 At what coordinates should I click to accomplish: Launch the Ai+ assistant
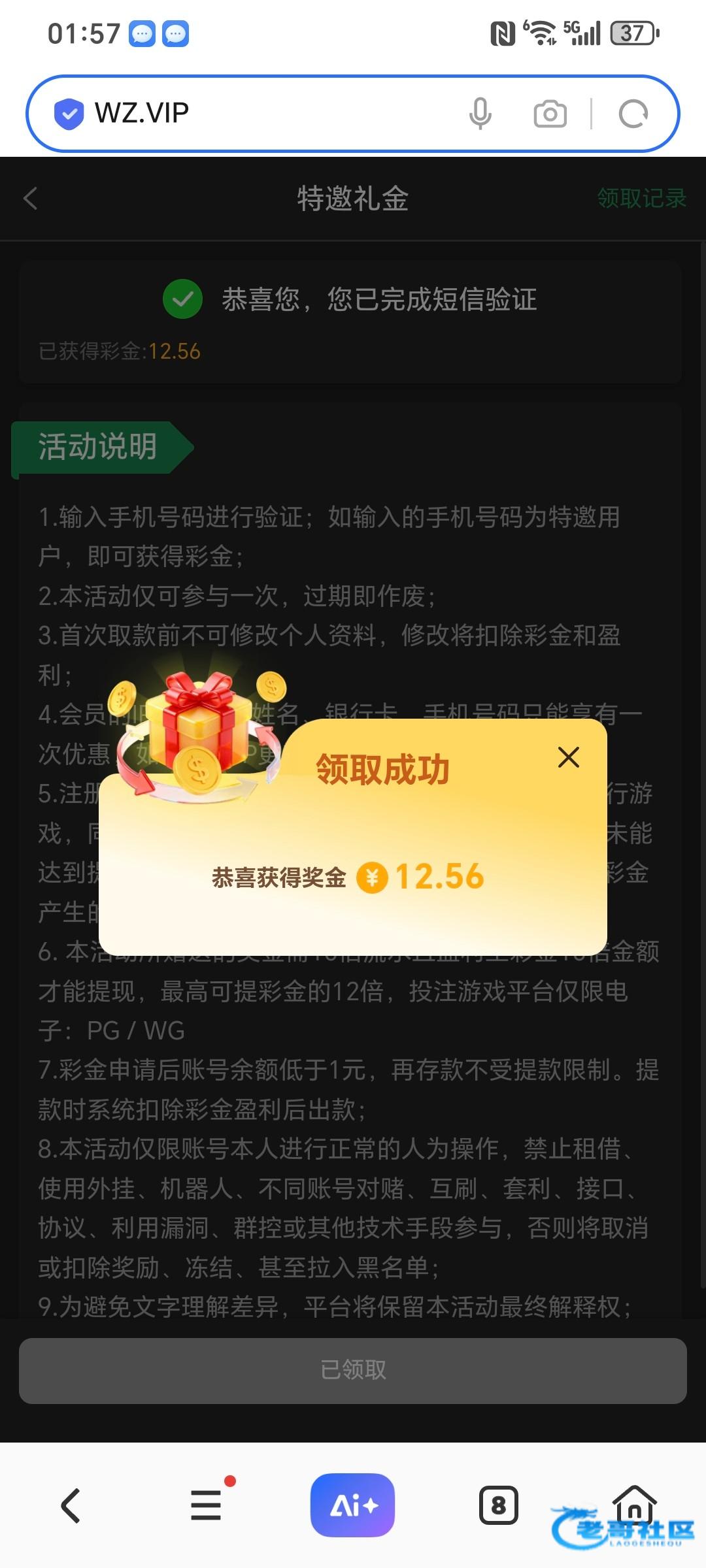pos(353,1506)
